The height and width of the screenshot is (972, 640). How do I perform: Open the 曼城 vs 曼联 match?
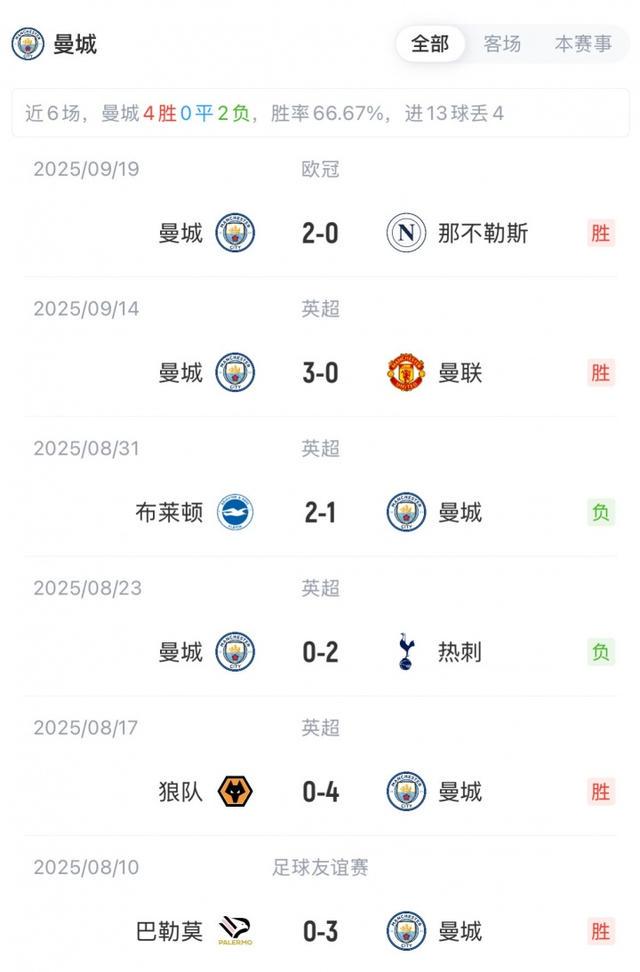point(320,373)
